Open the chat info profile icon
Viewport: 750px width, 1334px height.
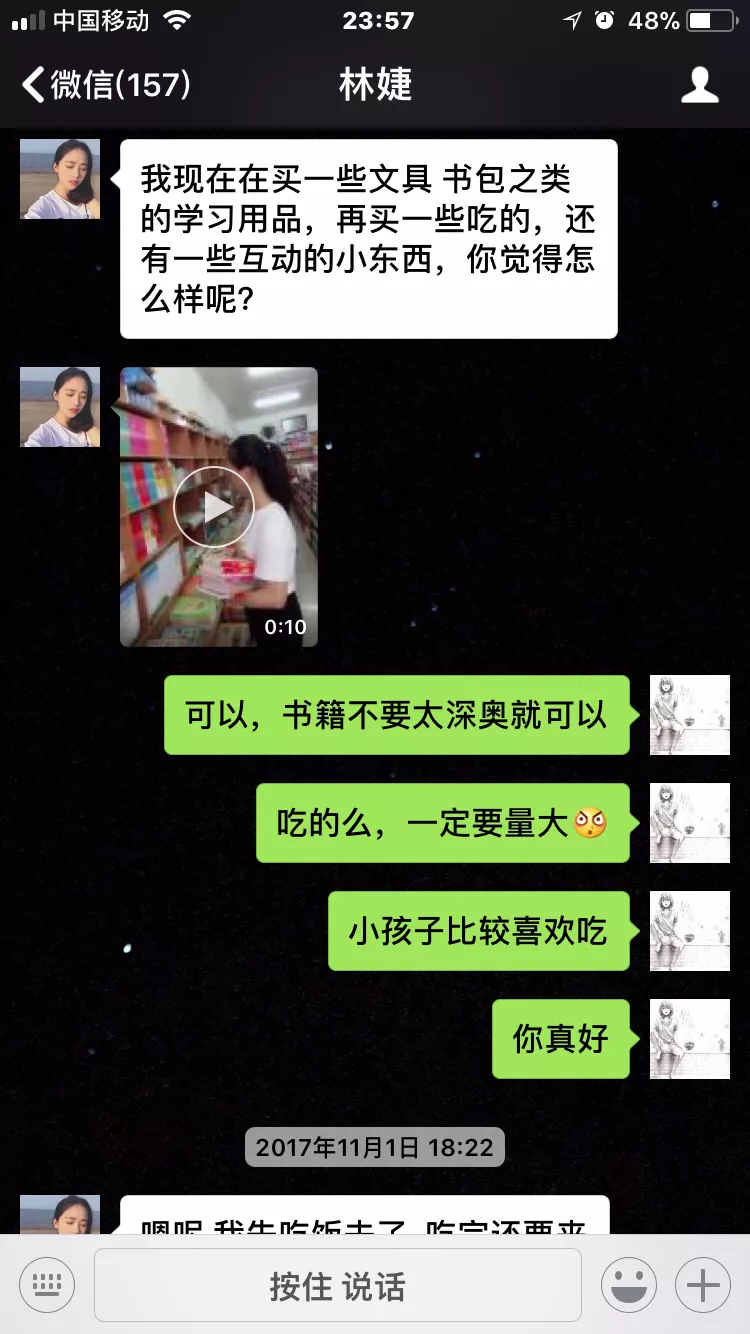(x=699, y=85)
